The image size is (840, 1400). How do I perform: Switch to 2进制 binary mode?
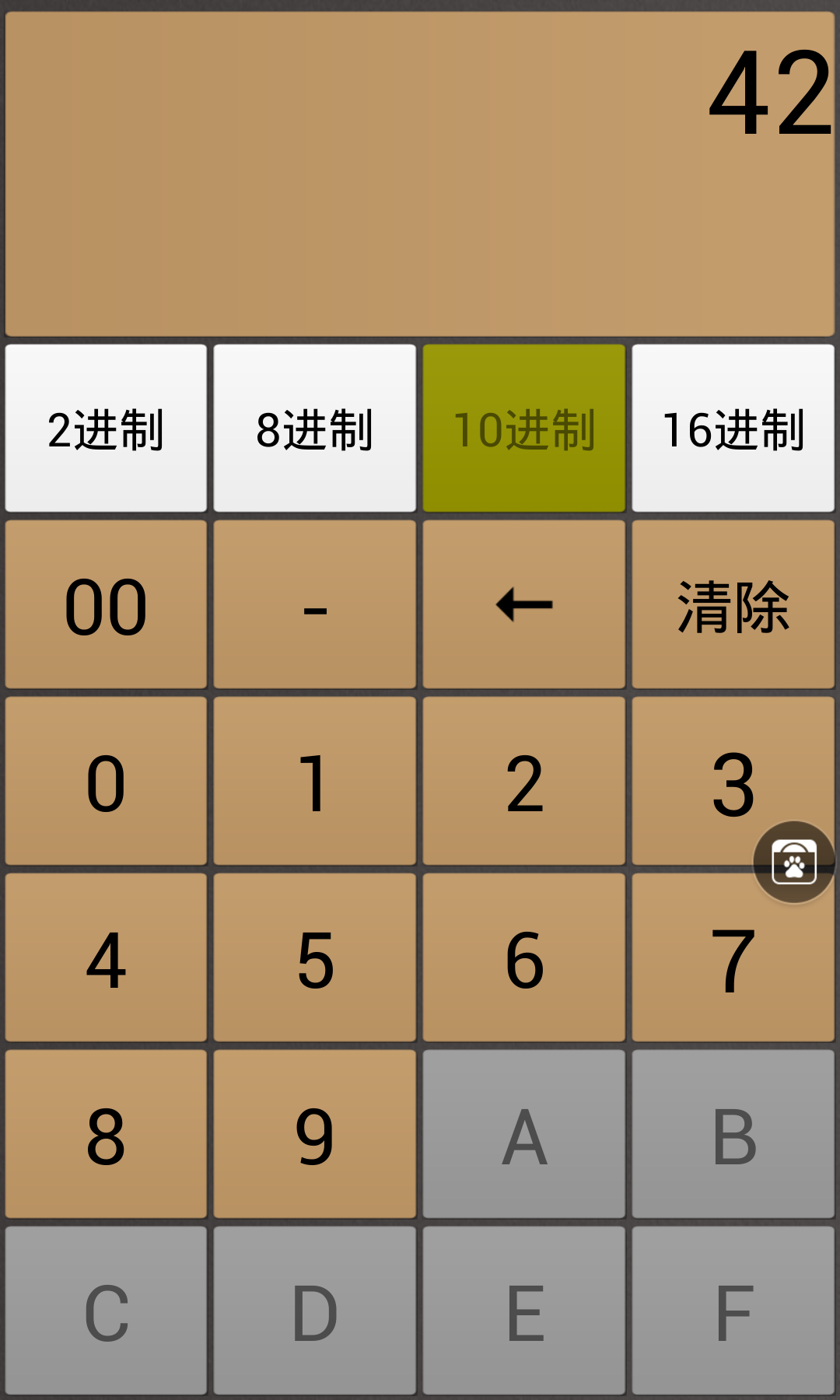[x=106, y=429]
